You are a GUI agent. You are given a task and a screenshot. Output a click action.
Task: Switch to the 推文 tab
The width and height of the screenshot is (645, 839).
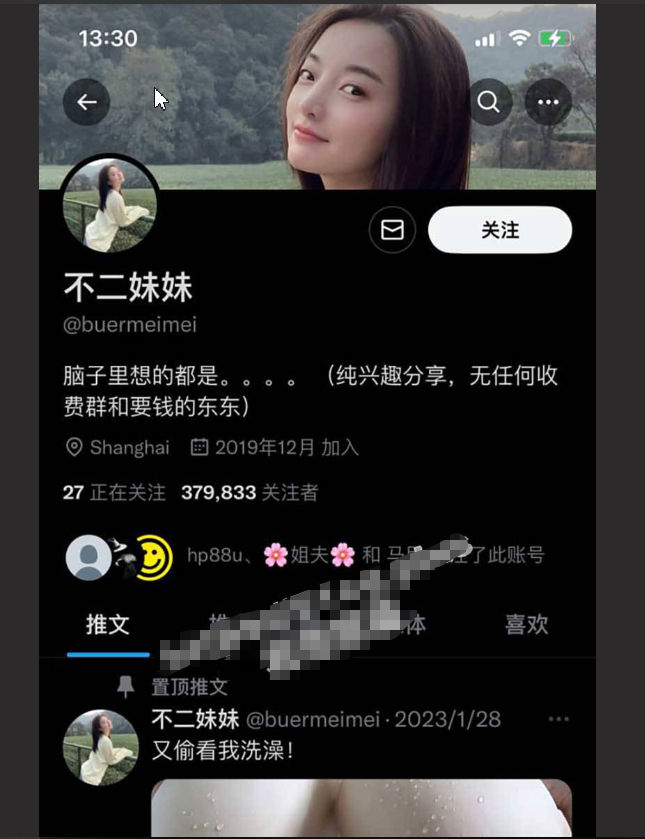[x=108, y=625]
